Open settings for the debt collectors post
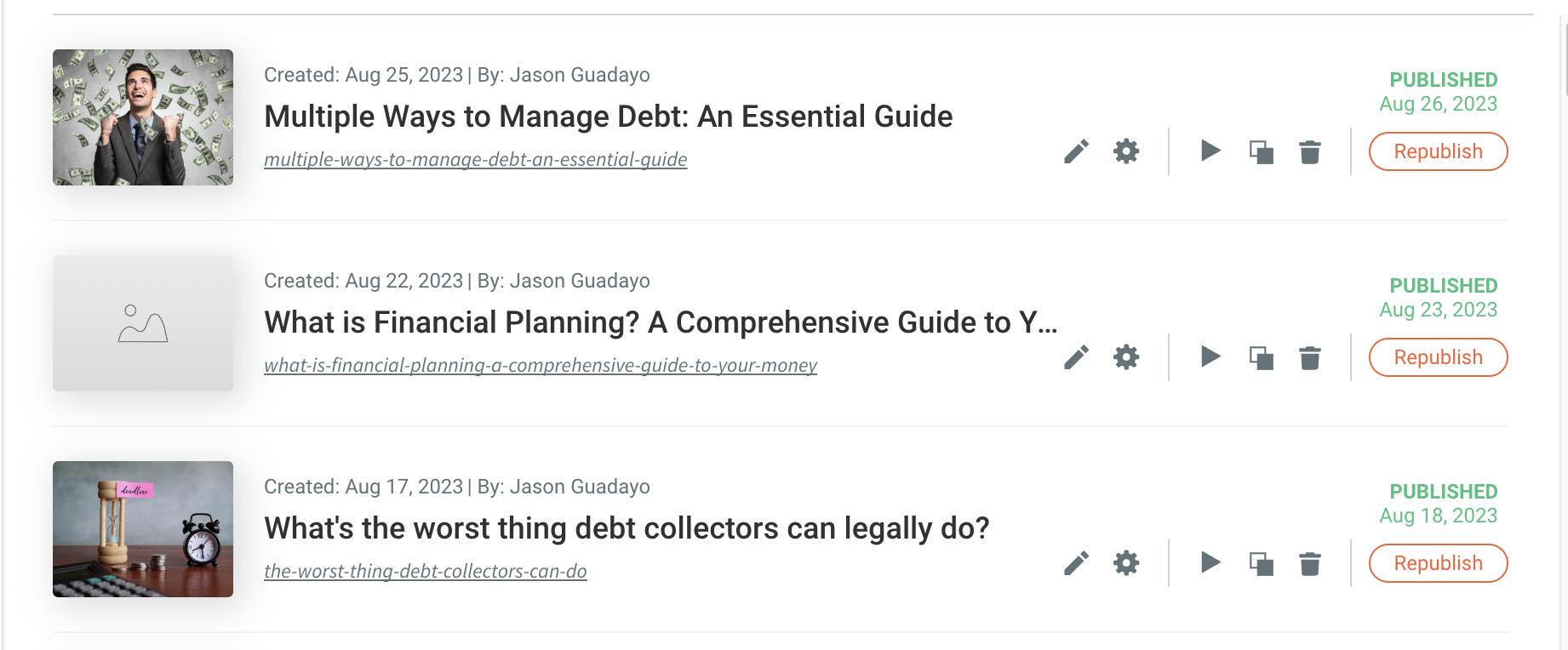1568x650 pixels. pyautogui.click(x=1126, y=563)
